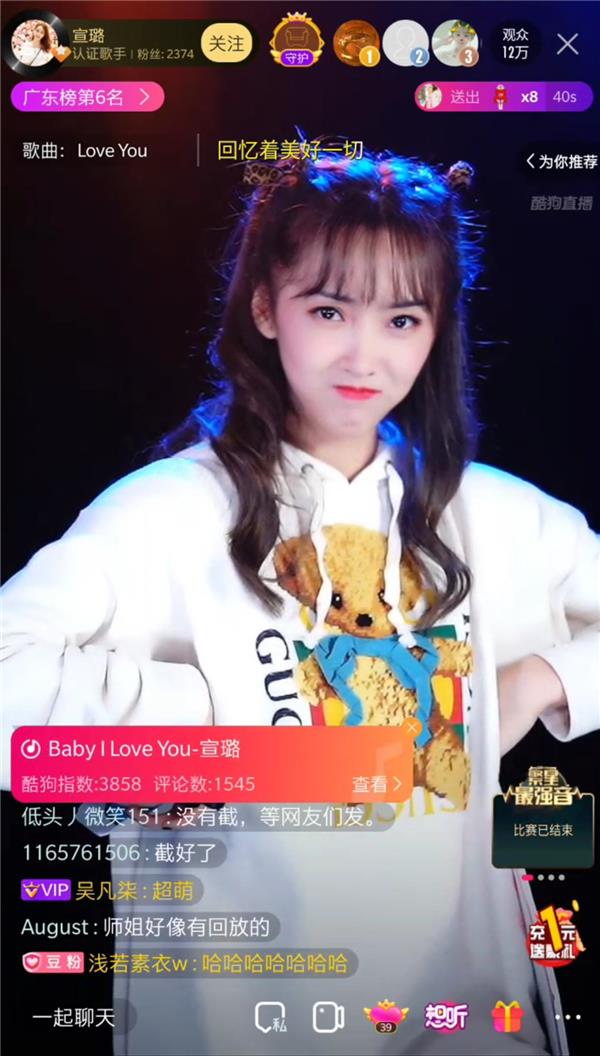This screenshot has width=600, height=1056.
Task: View the top ranked gifter avatar
Action: click(x=355, y=42)
